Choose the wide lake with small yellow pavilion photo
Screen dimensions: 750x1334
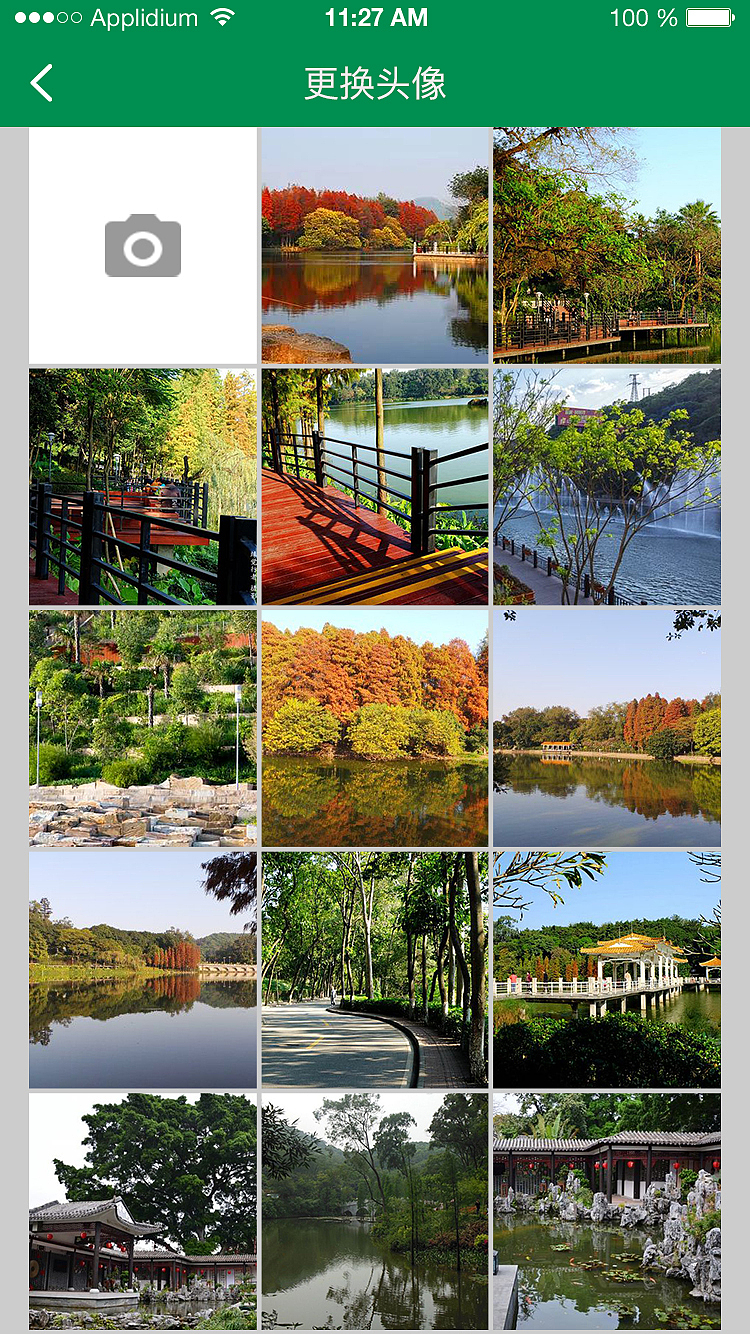click(607, 729)
